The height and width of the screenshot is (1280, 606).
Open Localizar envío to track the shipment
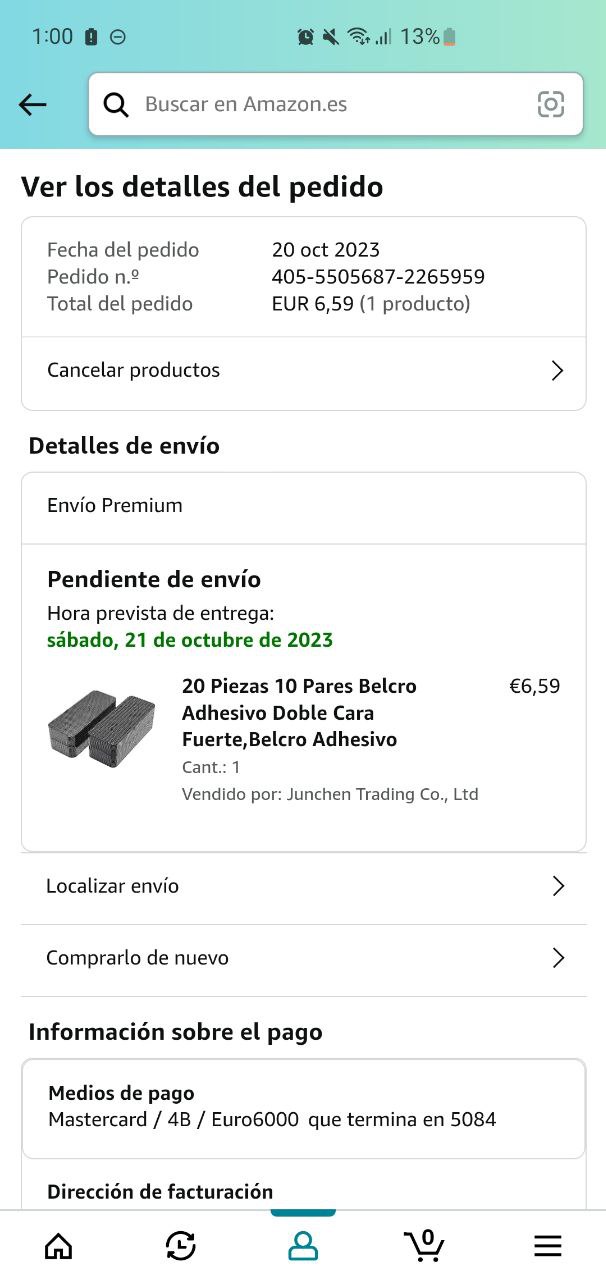coord(303,887)
